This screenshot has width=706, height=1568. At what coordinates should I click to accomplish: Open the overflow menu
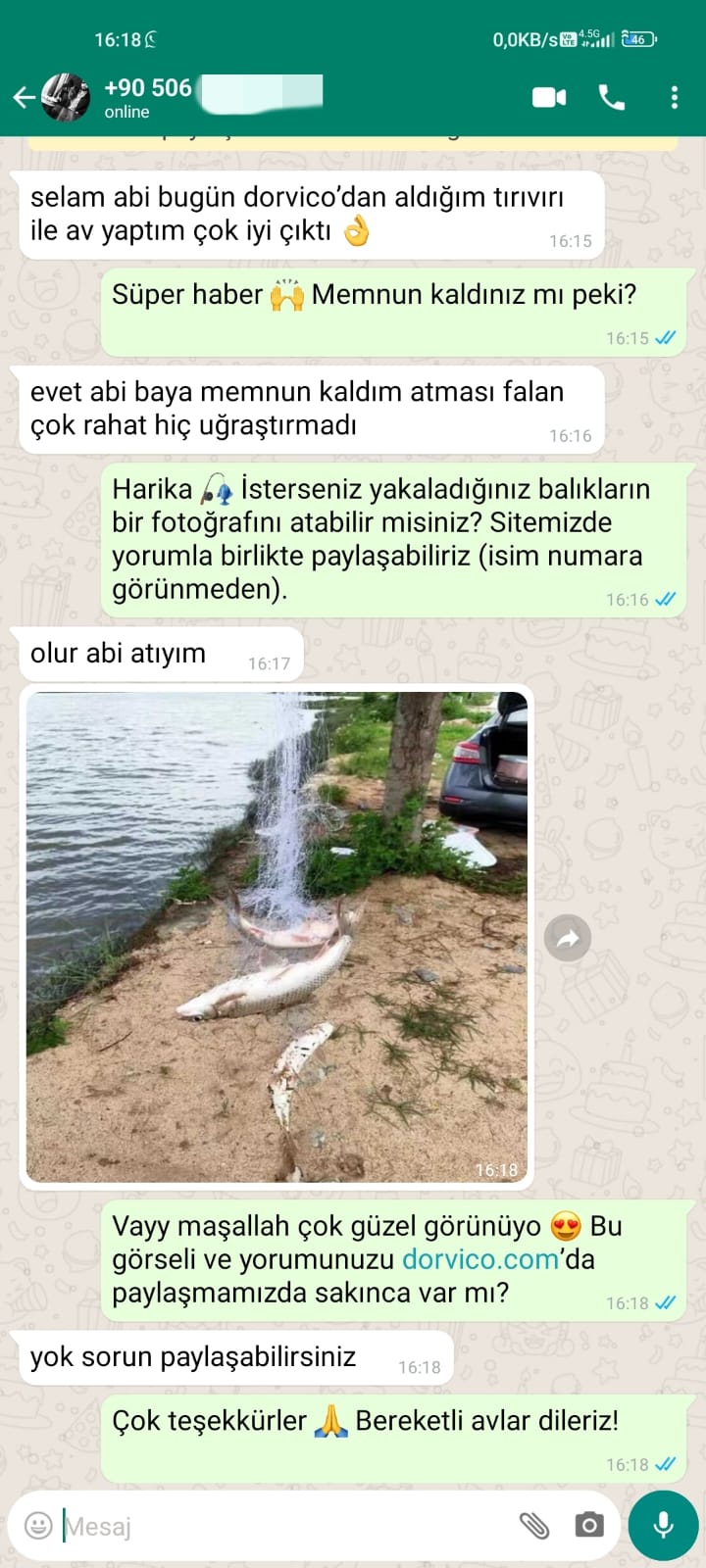(x=674, y=97)
